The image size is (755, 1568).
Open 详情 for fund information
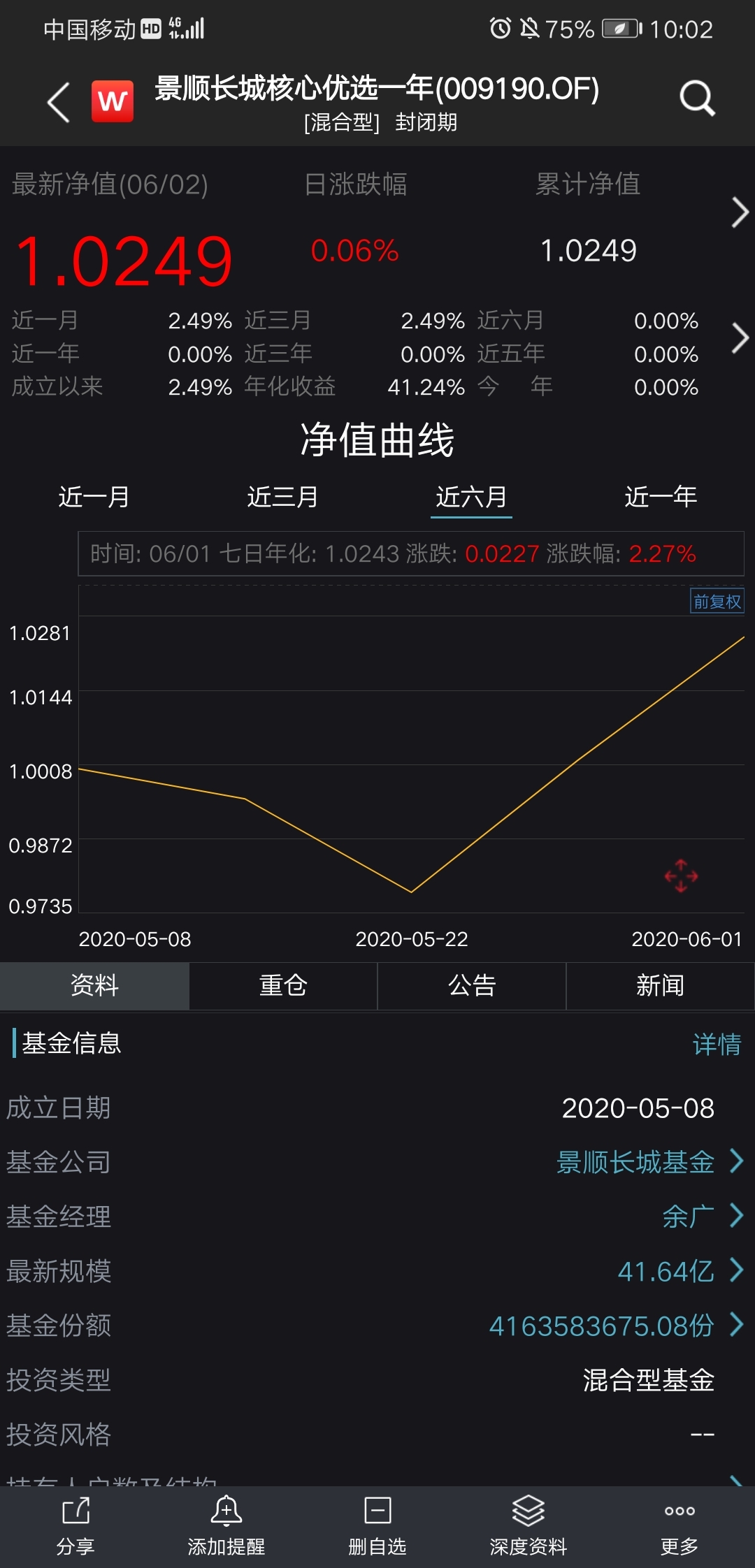click(x=717, y=1044)
